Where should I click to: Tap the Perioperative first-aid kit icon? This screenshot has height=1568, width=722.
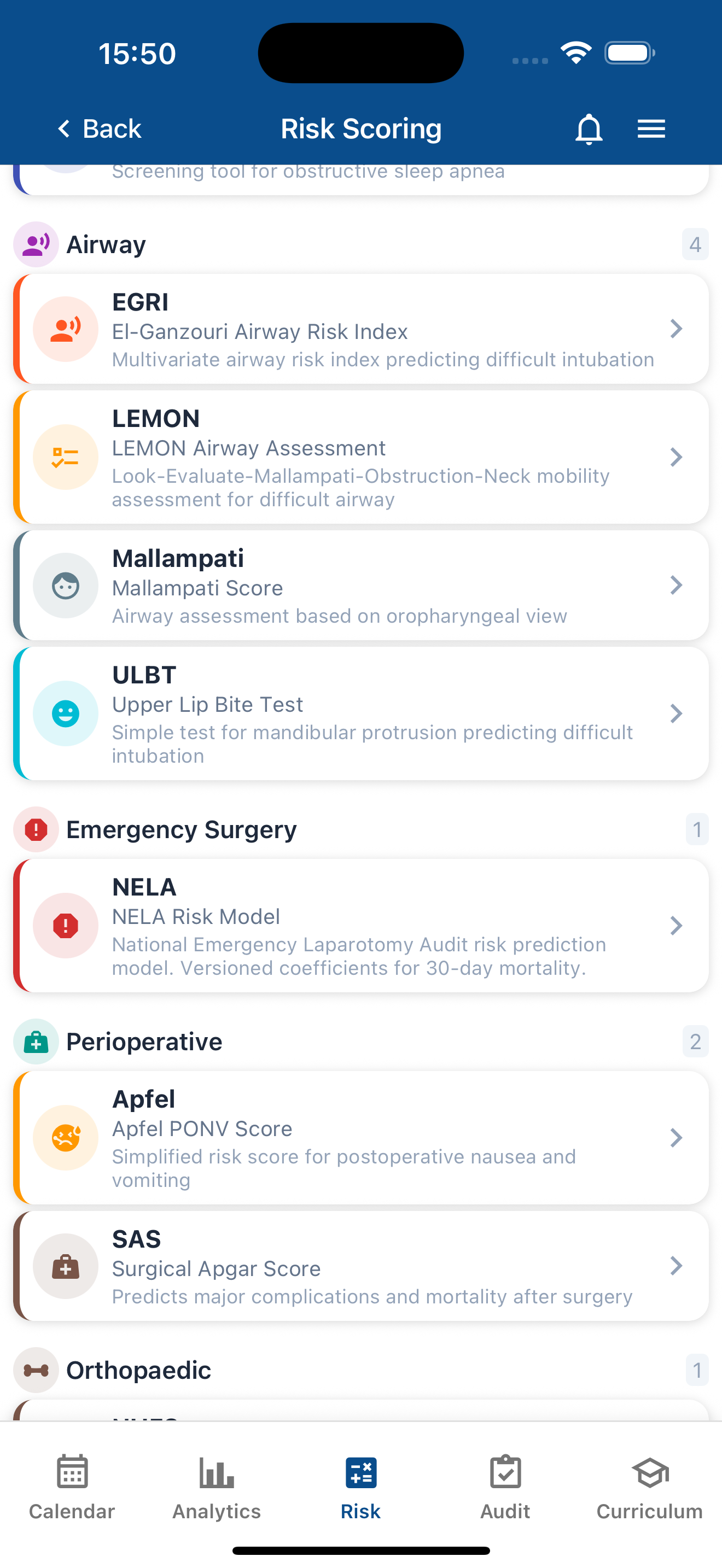tap(36, 1042)
